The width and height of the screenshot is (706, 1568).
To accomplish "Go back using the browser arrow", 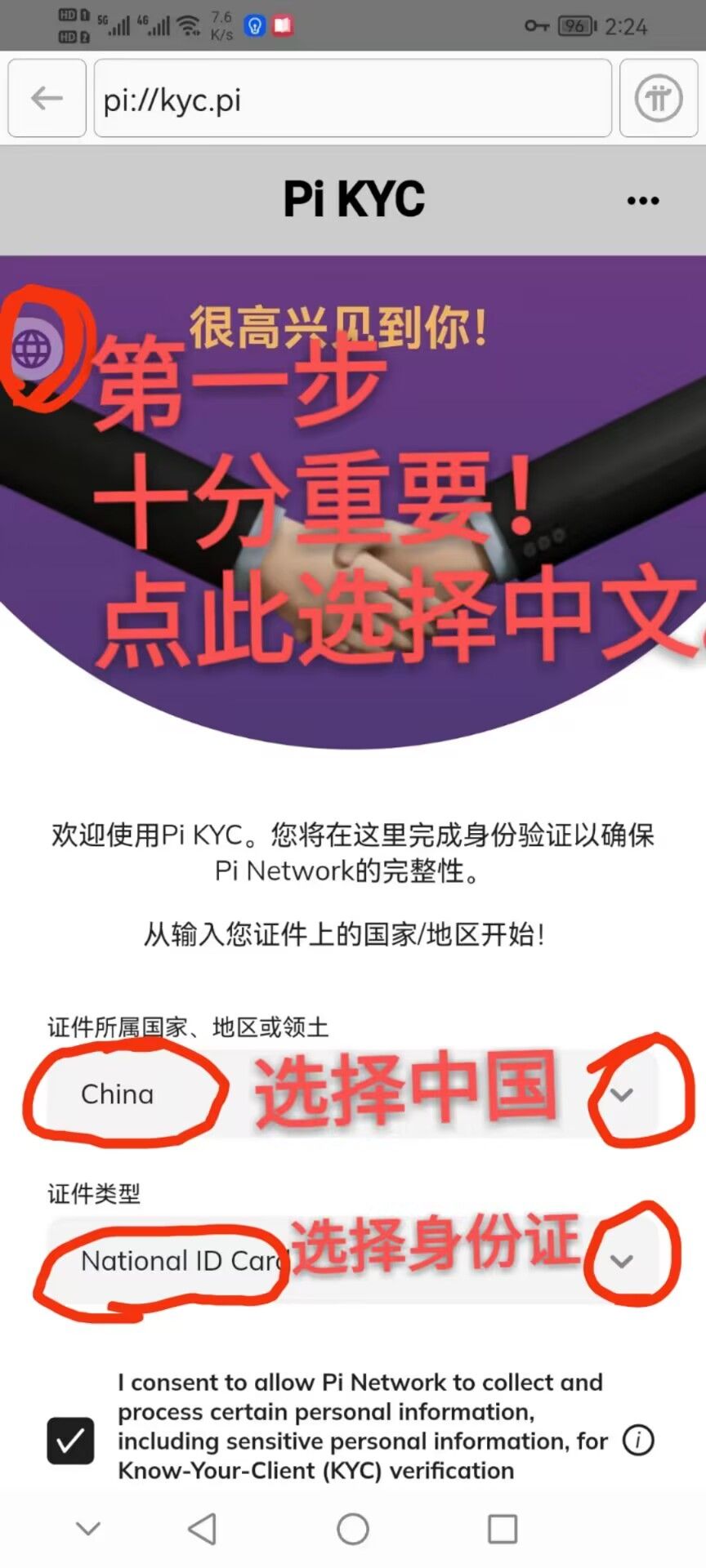I will [47, 99].
